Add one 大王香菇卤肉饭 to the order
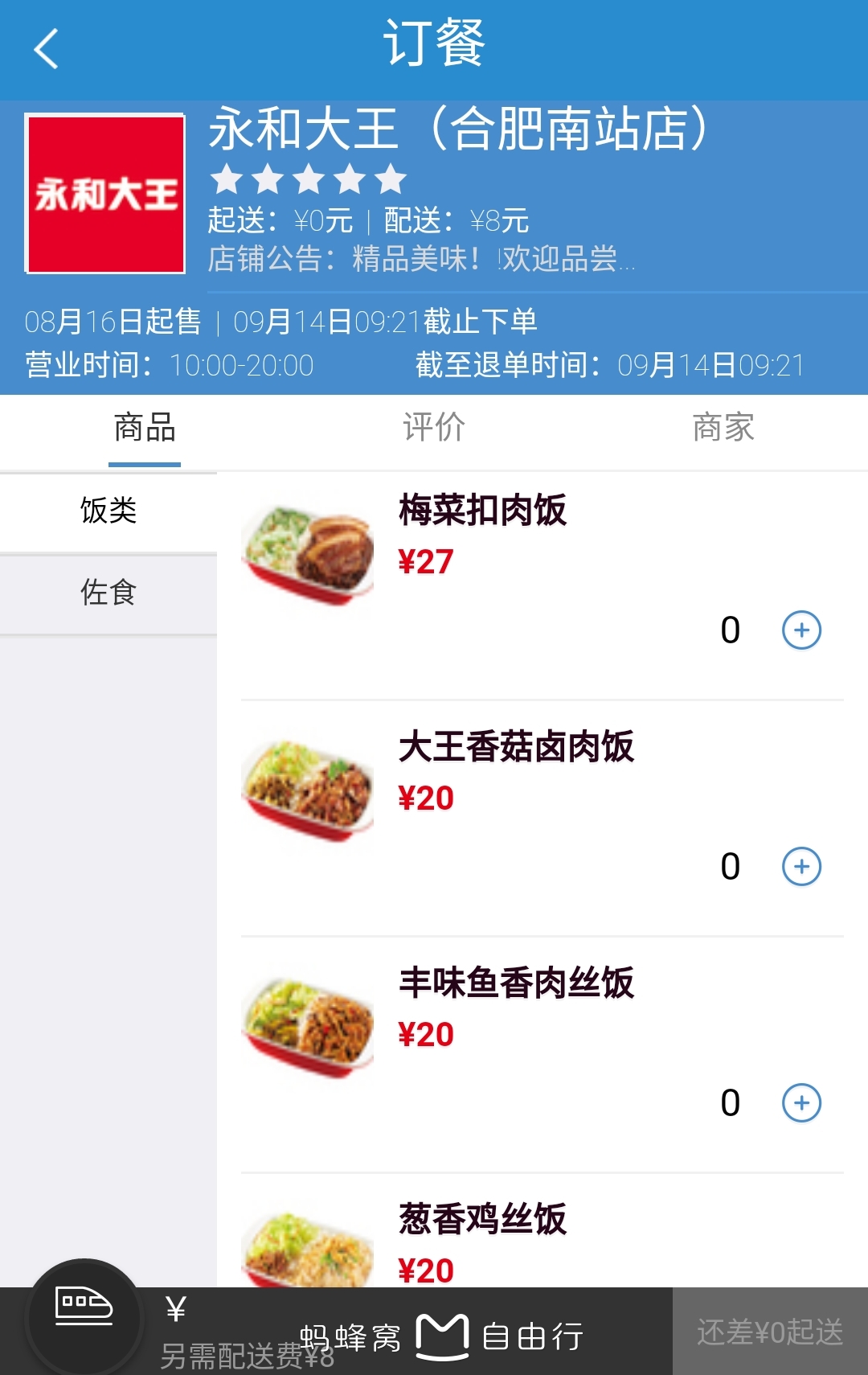The width and height of the screenshot is (868, 1375). point(801,866)
